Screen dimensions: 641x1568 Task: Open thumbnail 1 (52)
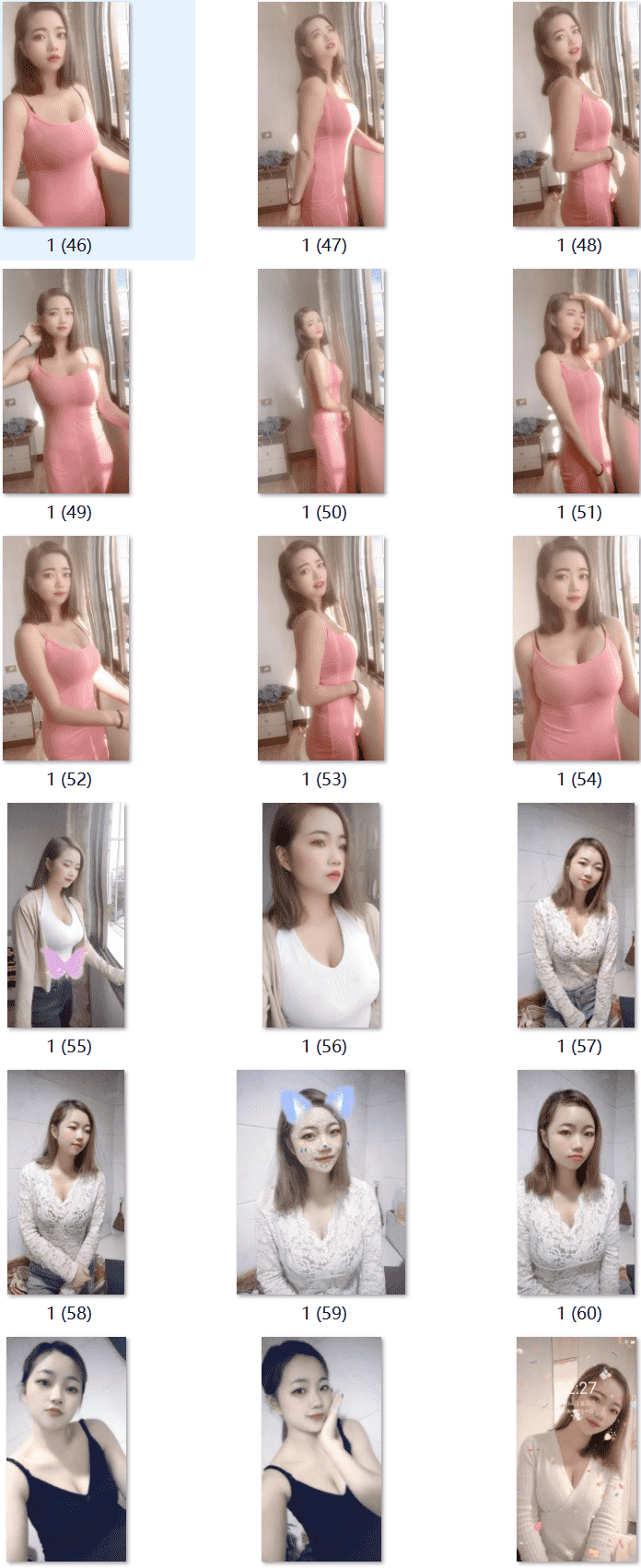point(66,648)
